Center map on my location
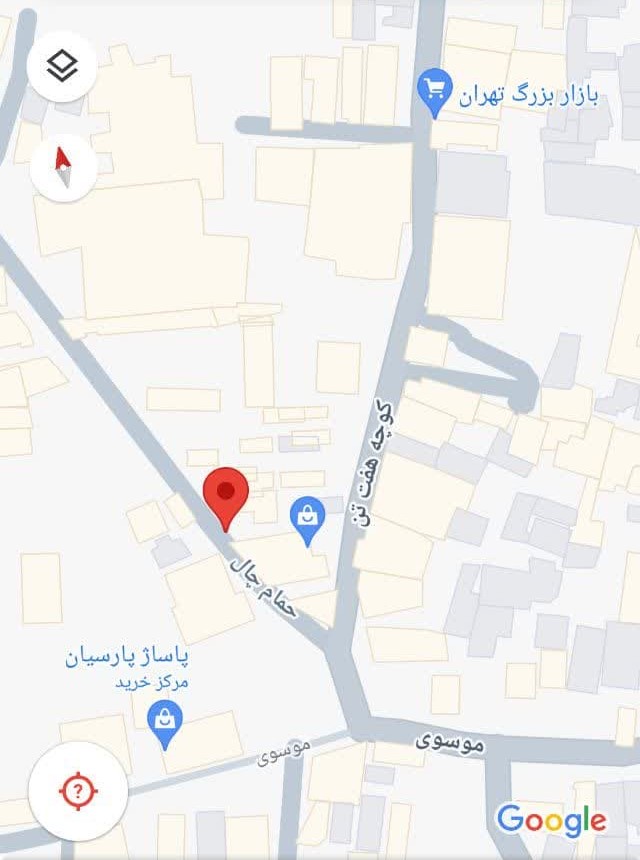The height and width of the screenshot is (860, 640). 78,792
